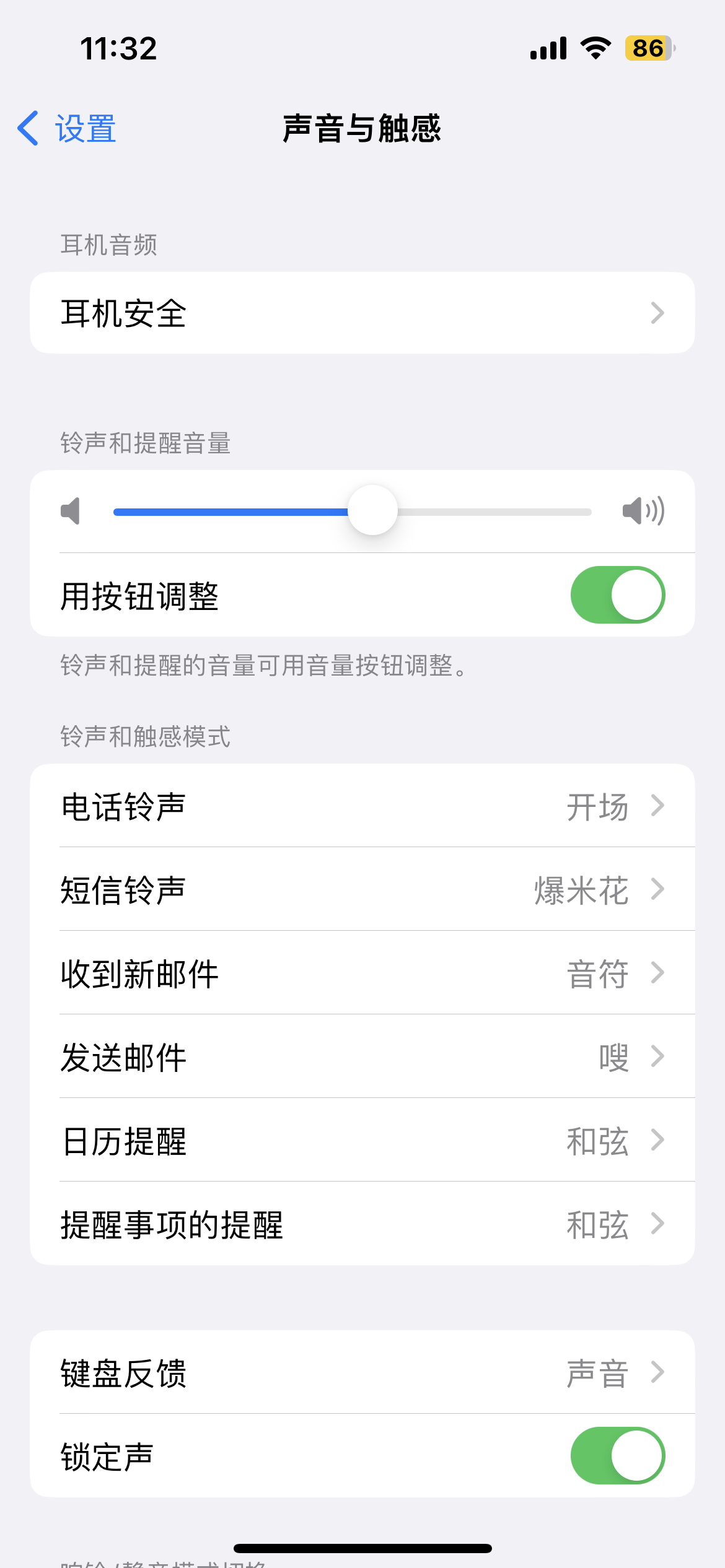Screen dimensions: 725x1568
Task: Tap the ringer volume slider
Action: pos(372,511)
